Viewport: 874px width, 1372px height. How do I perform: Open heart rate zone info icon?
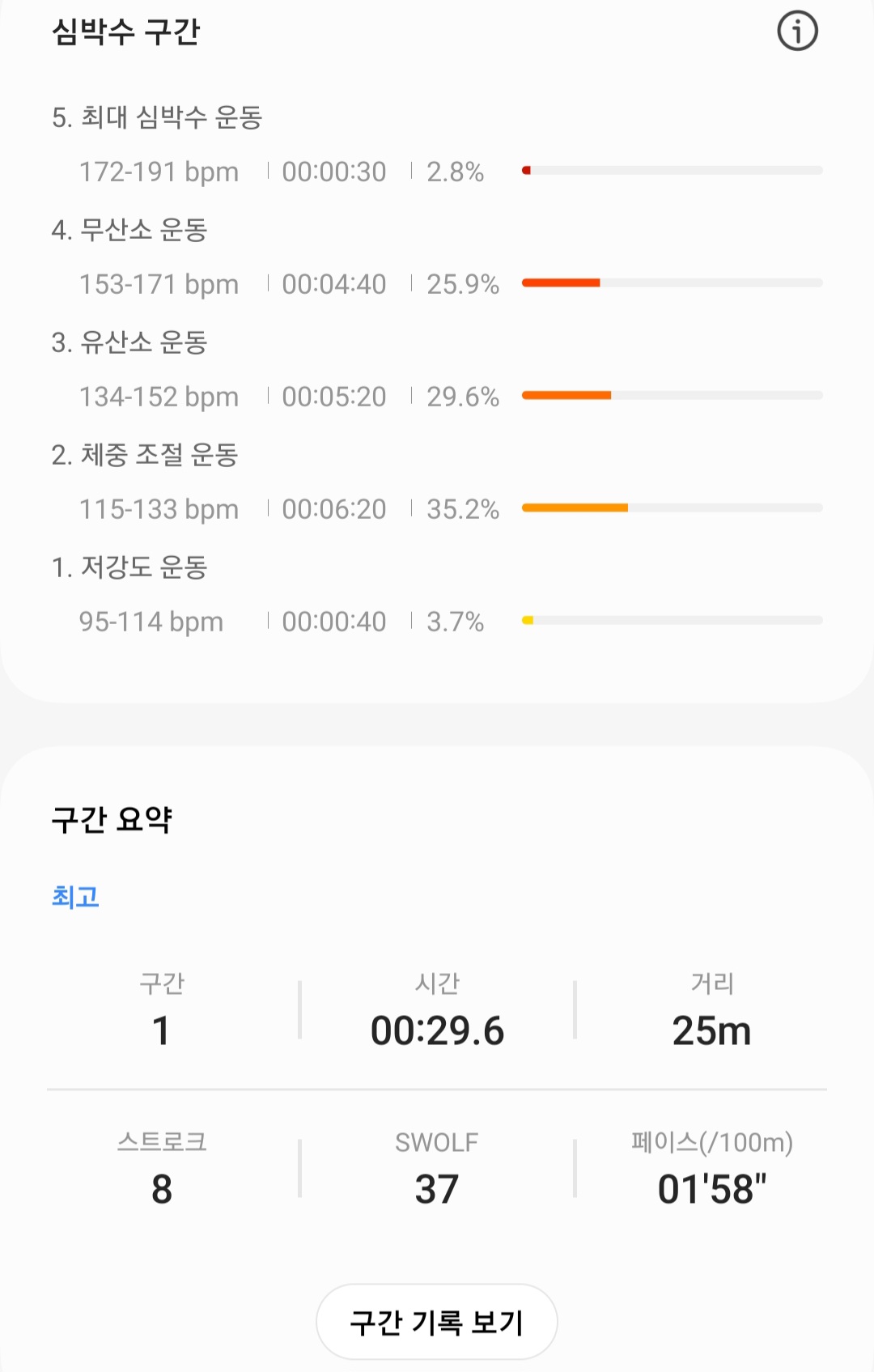point(797,32)
